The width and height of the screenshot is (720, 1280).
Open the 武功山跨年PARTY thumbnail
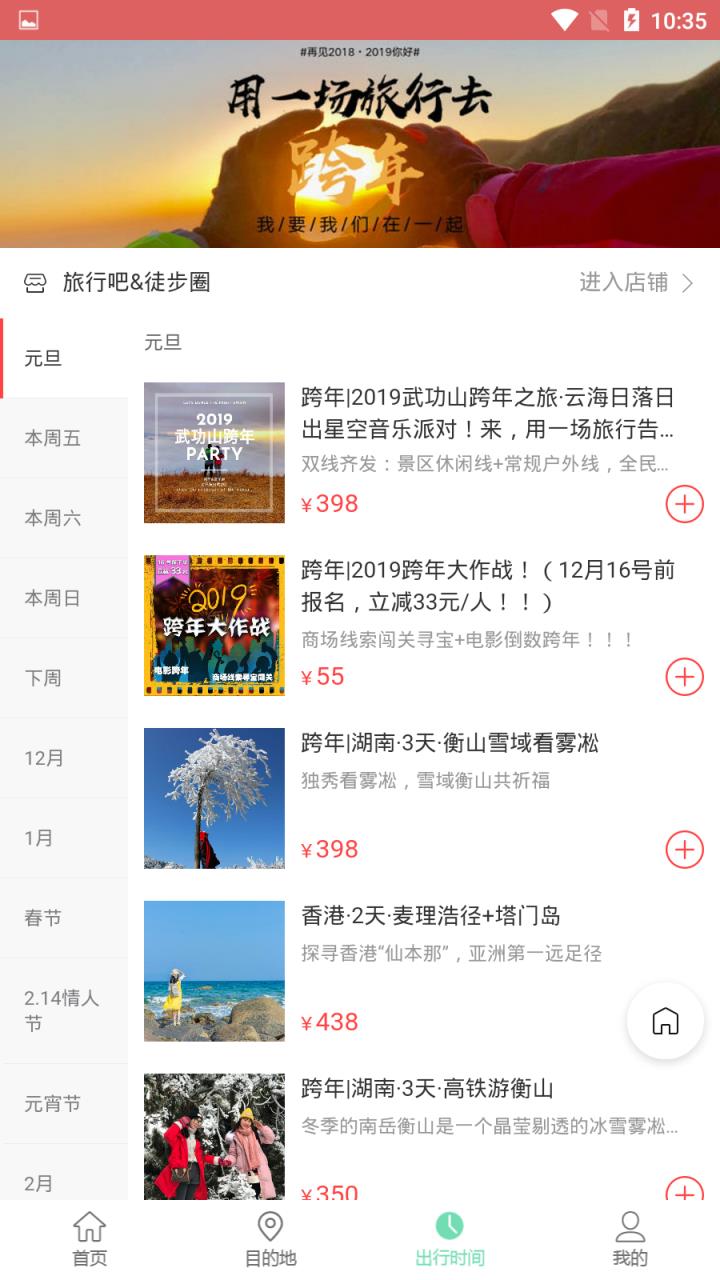(213, 452)
